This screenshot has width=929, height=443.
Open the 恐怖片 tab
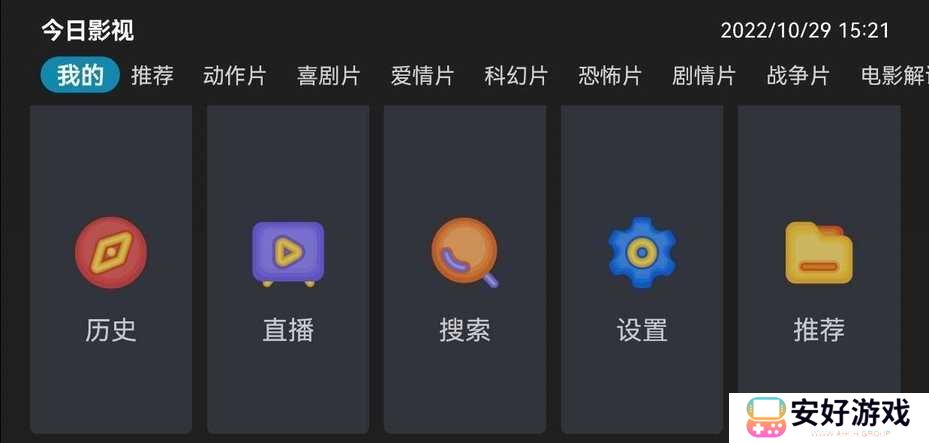tap(610, 76)
